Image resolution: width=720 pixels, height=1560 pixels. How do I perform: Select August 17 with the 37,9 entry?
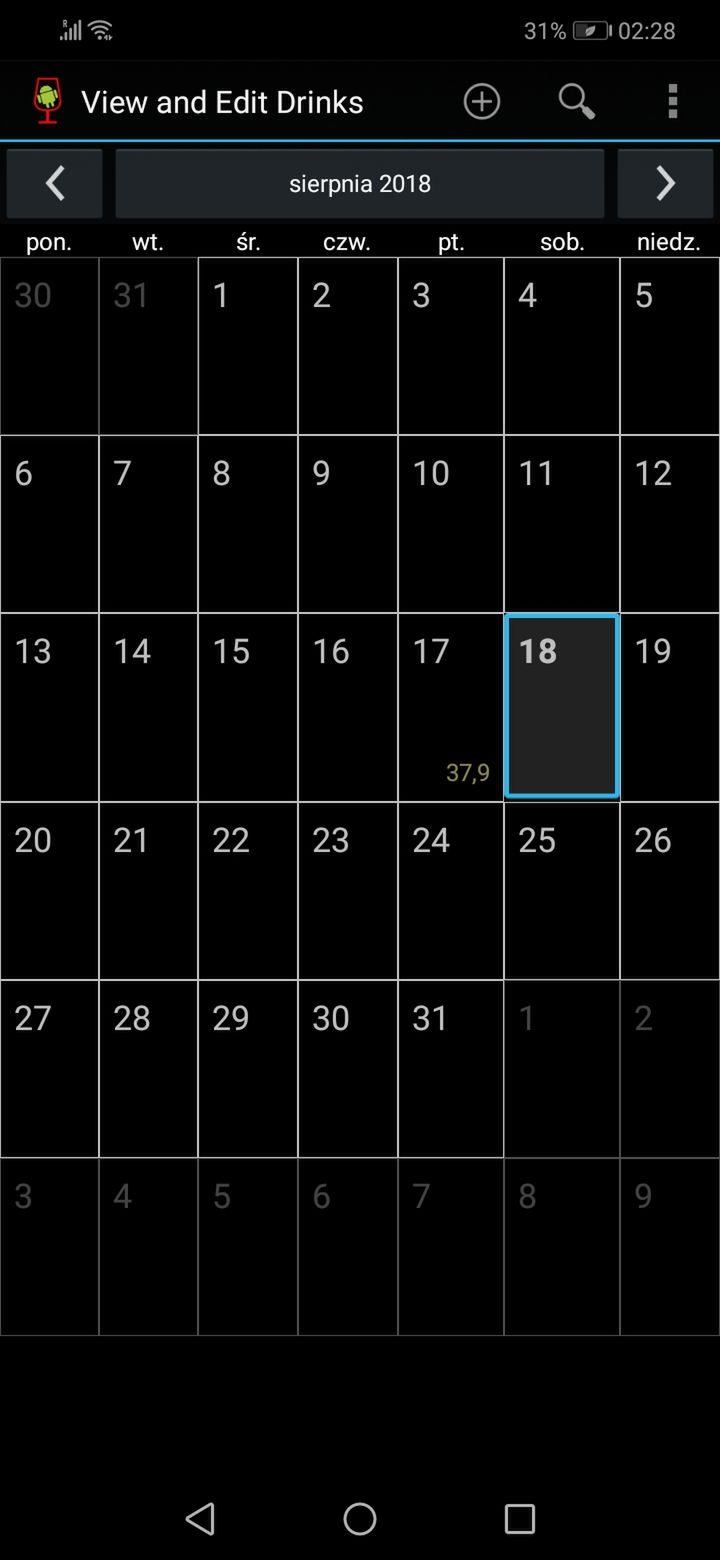tap(450, 707)
